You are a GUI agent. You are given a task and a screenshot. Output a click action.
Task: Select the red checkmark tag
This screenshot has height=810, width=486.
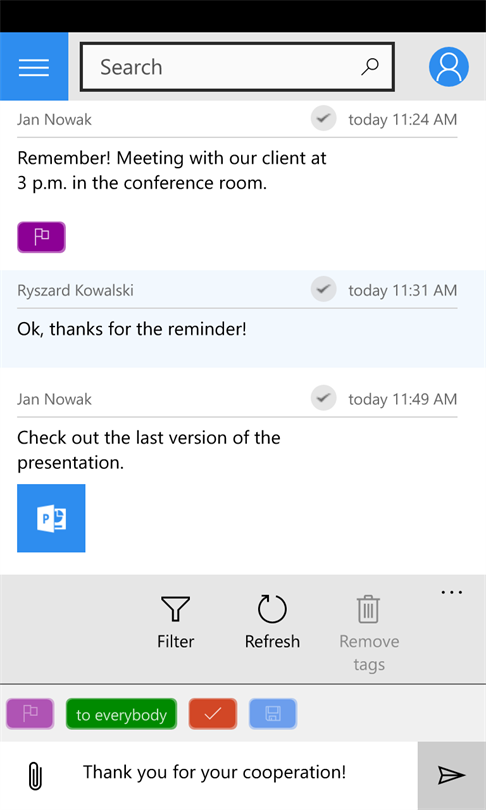[213, 714]
